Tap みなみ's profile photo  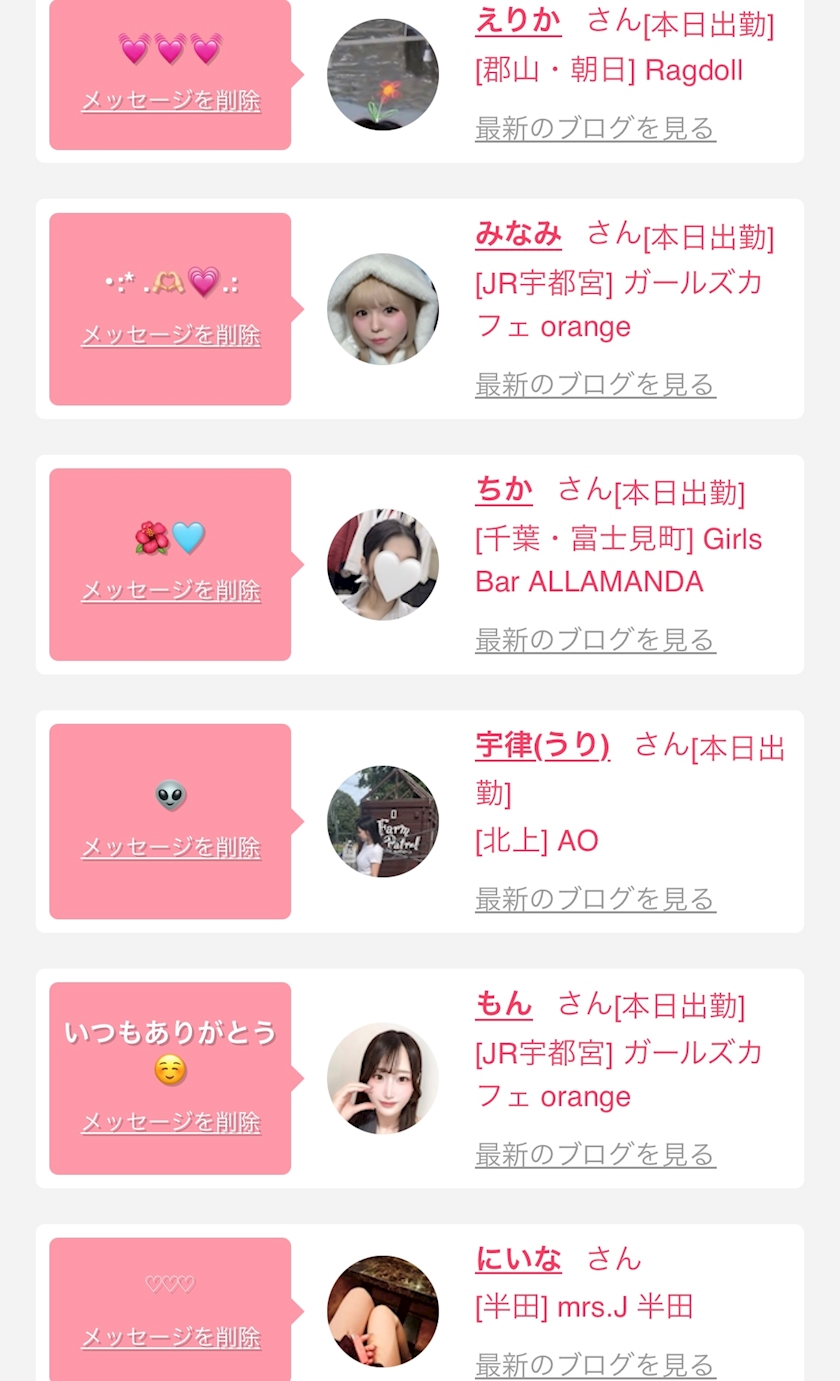pyautogui.click(x=383, y=309)
